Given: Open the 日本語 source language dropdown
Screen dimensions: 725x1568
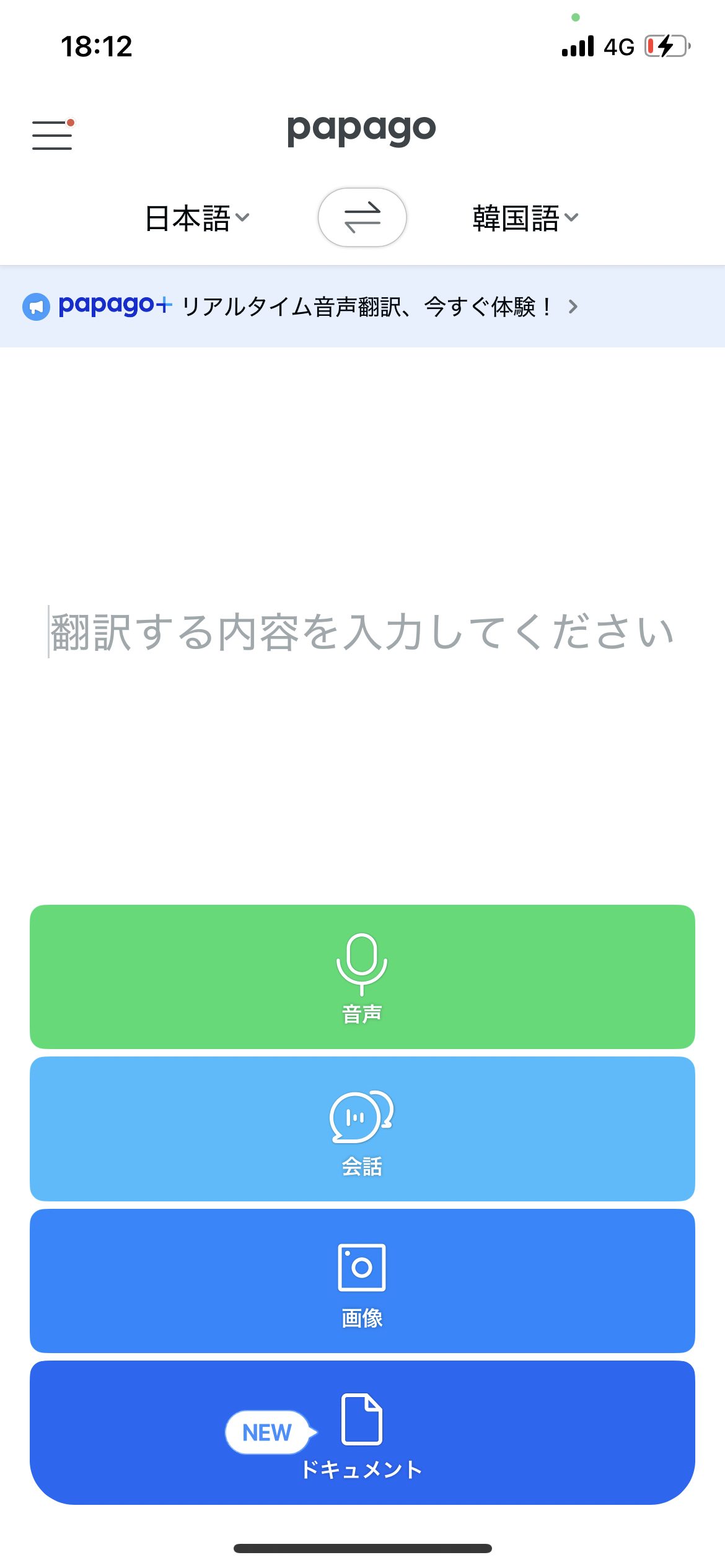Looking at the screenshot, I should tap(196, 218).
